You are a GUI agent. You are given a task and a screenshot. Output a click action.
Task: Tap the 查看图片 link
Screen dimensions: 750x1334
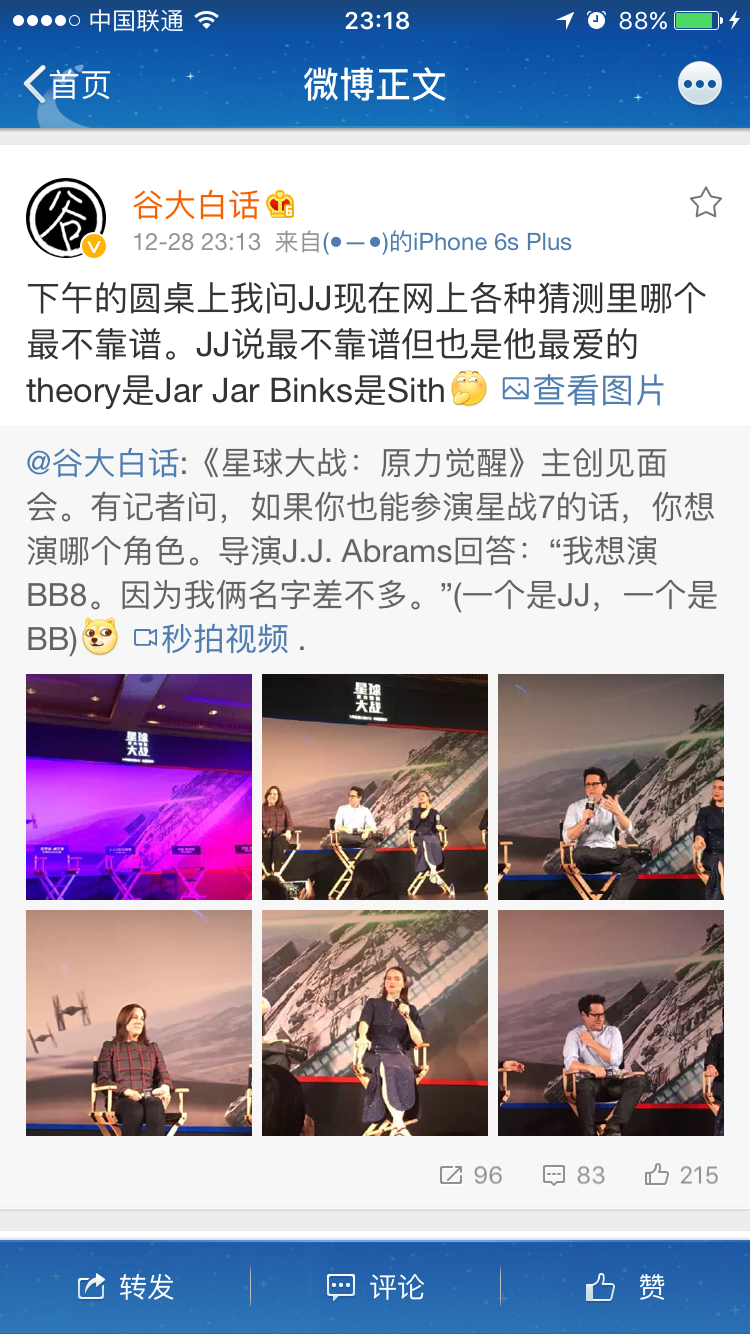point(583,390)
